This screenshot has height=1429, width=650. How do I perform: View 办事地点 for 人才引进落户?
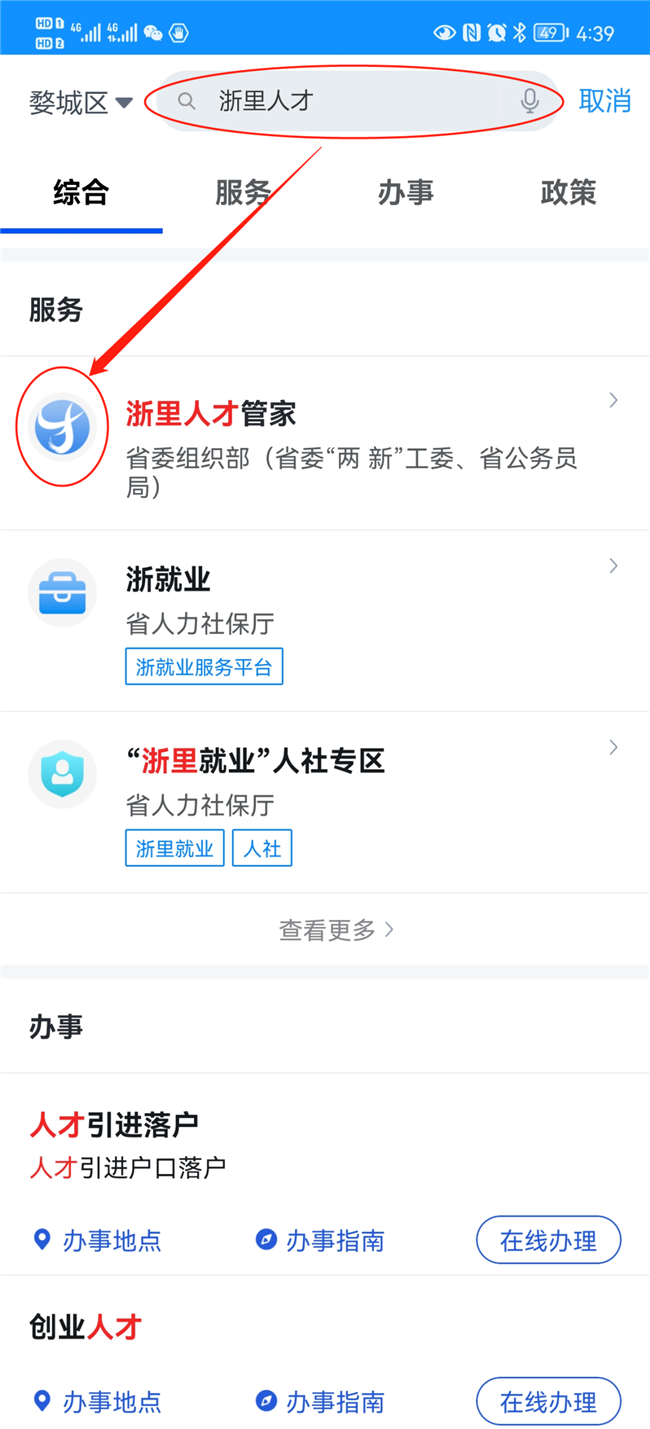[x=97, y=1241]
